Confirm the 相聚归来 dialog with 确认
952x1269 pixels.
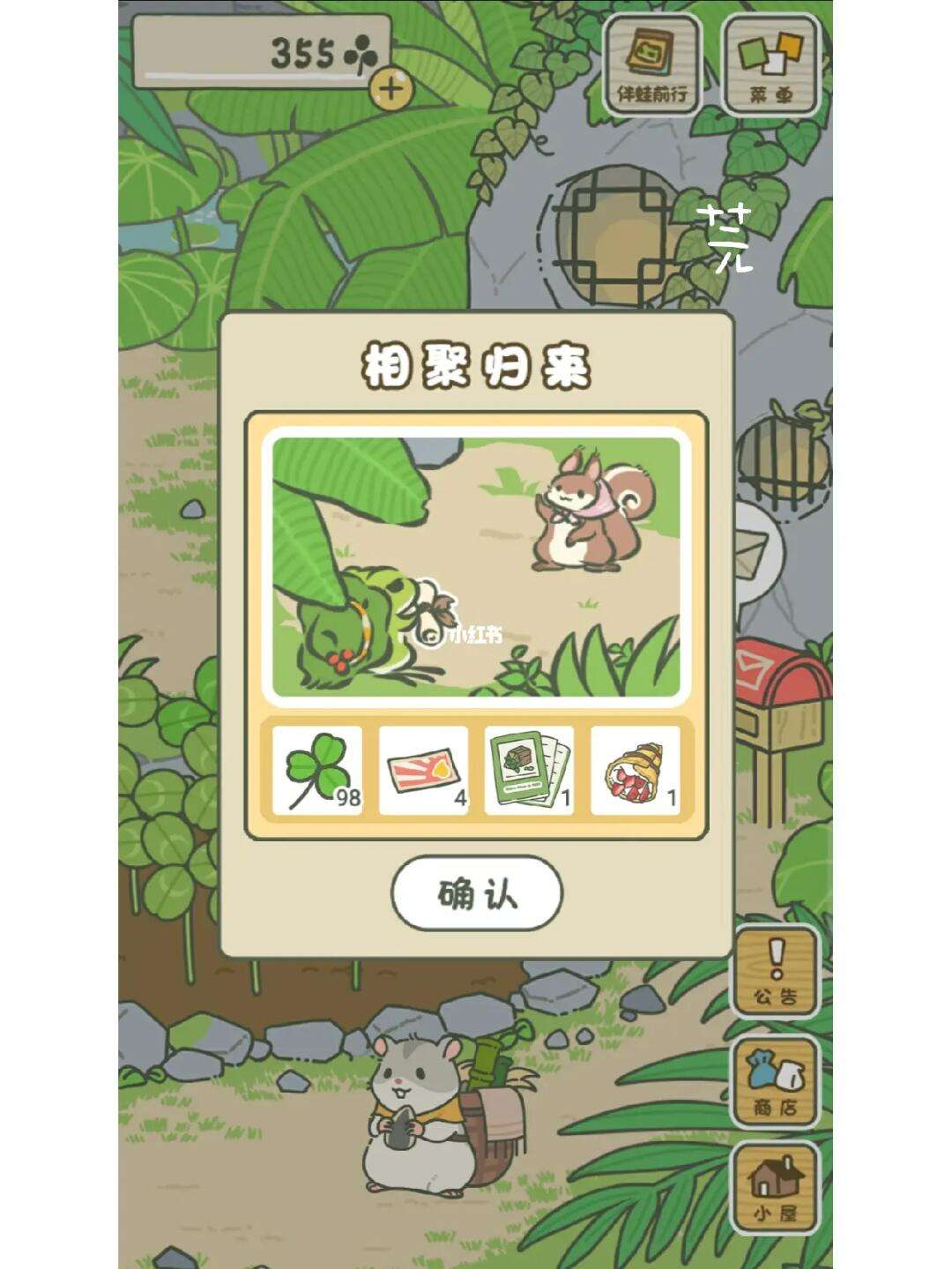[x=476, y=893]
